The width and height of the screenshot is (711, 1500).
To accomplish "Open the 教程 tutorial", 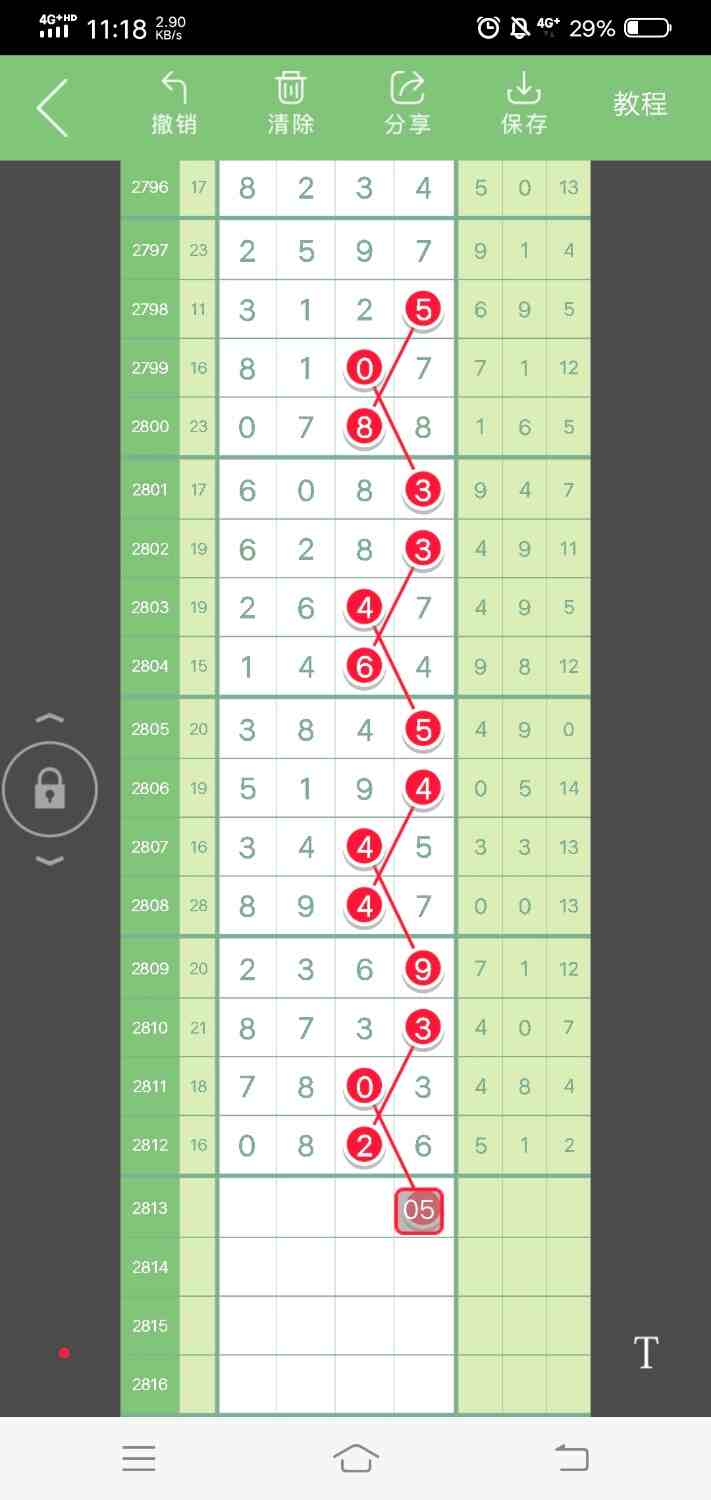I will (x=640, y=104).
